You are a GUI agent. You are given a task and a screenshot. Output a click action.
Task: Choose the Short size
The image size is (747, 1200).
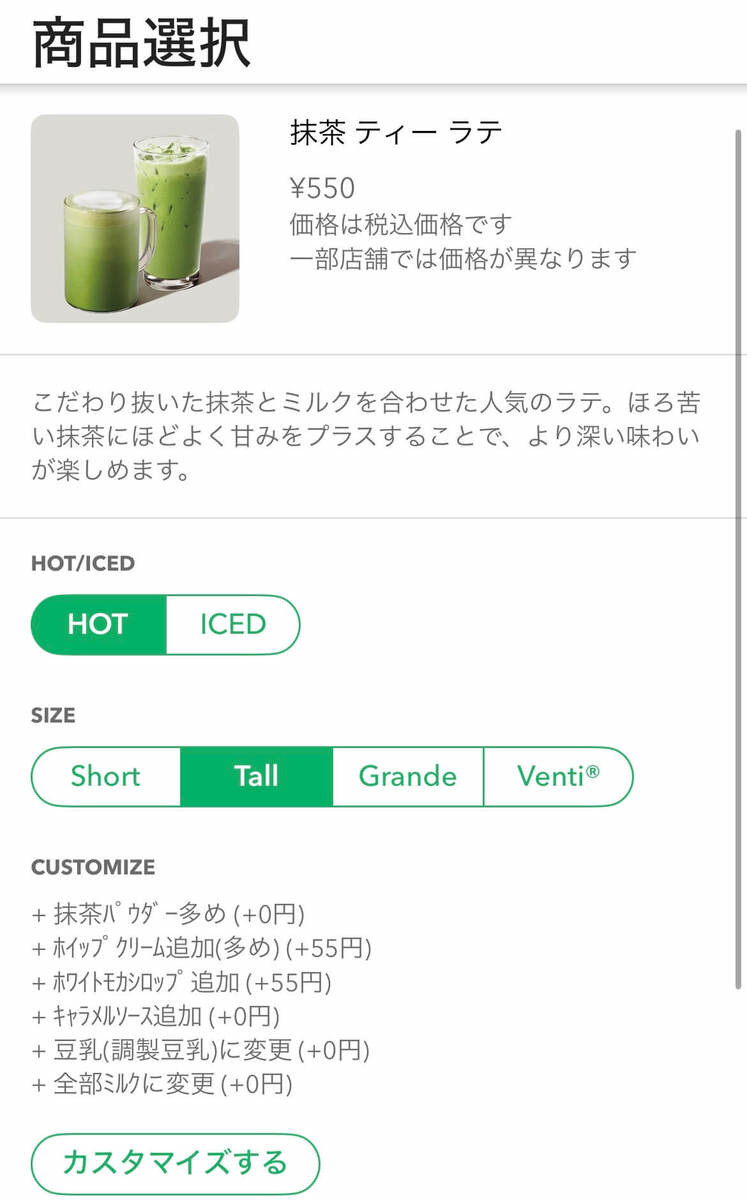pos(106,776)
